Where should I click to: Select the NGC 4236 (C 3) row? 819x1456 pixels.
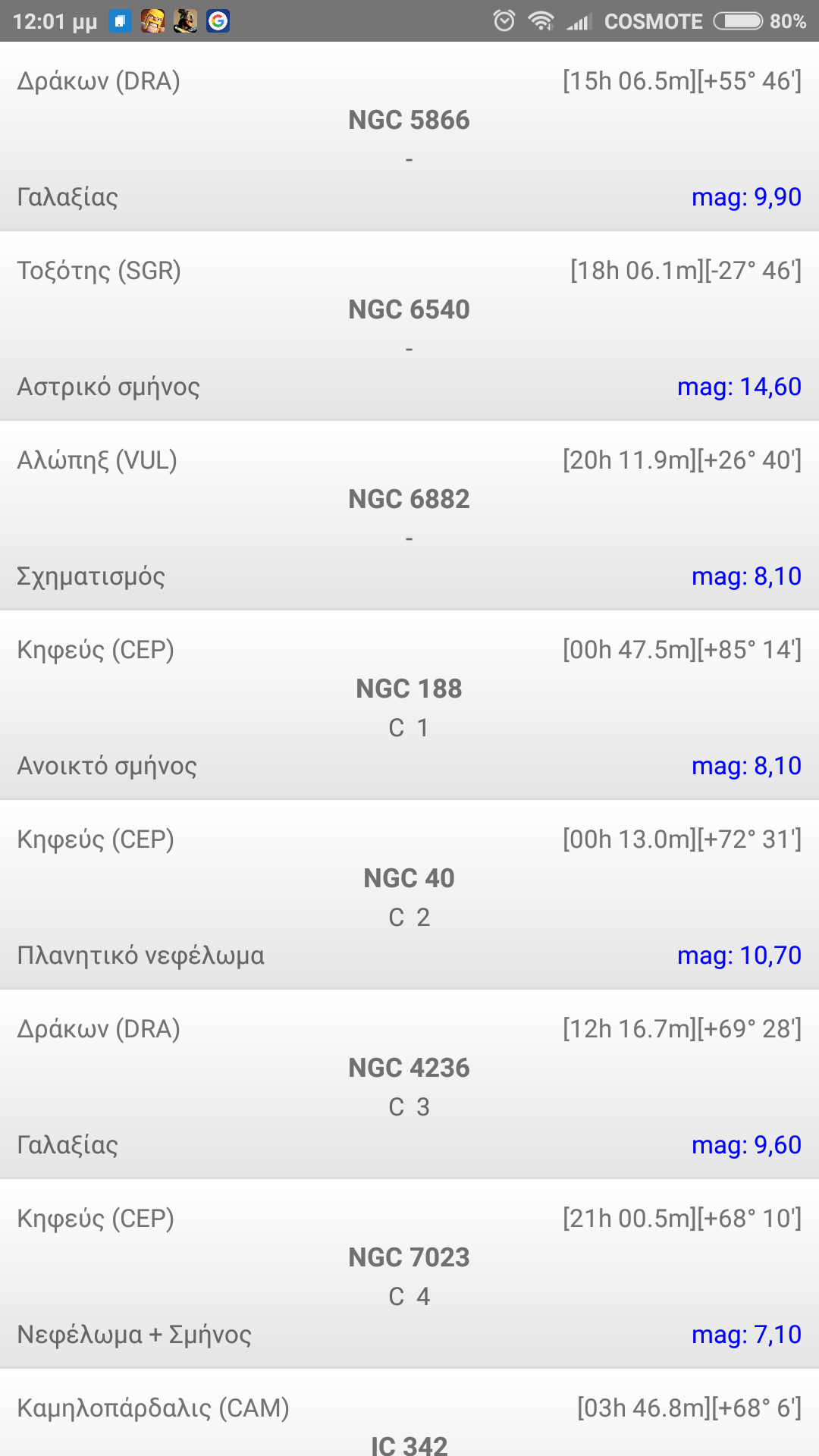coord(409,1084)
